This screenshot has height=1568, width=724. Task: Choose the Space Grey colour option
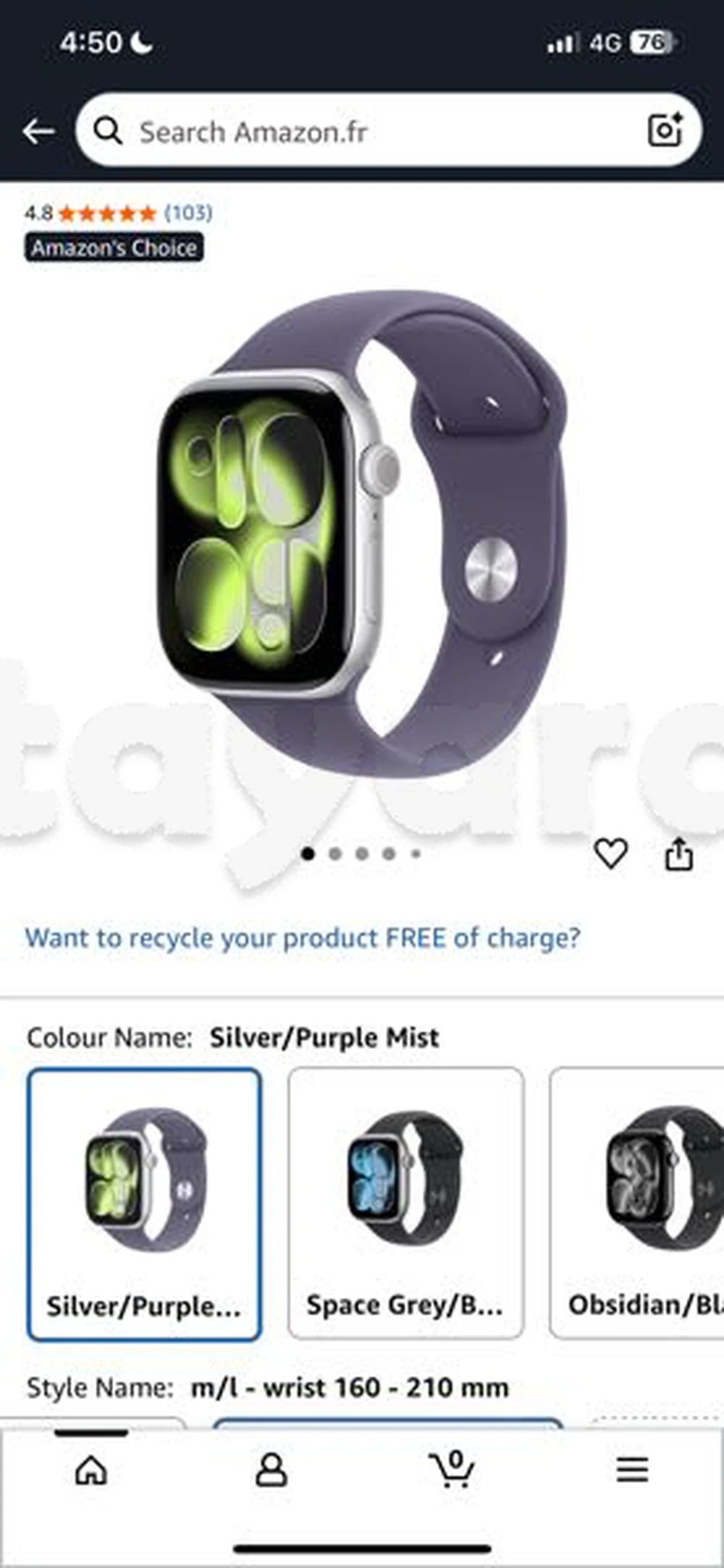(x=405, y=1203)
